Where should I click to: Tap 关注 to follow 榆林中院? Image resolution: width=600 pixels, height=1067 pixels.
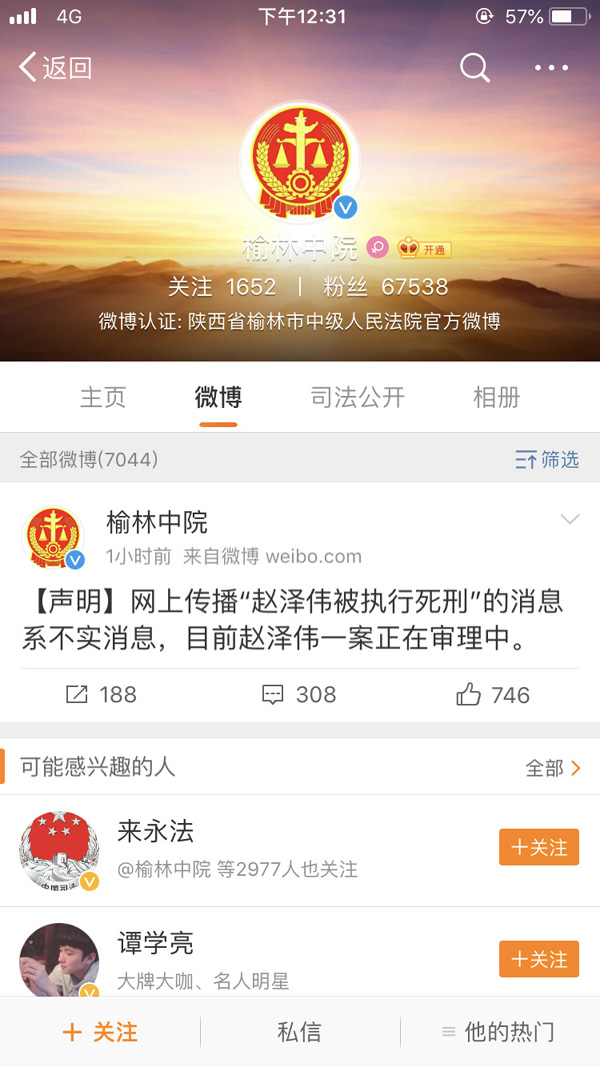100,1032
